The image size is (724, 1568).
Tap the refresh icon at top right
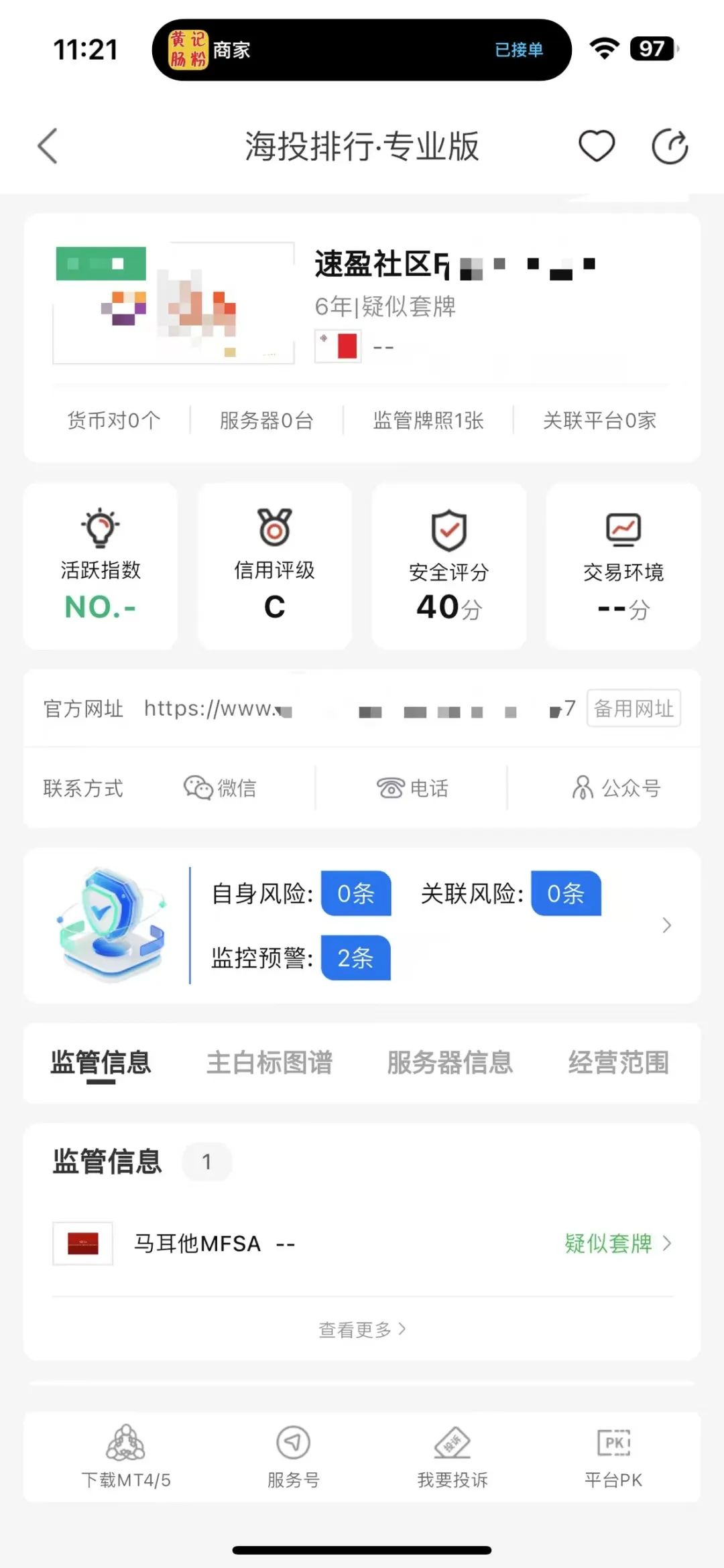tap(670, 145)
